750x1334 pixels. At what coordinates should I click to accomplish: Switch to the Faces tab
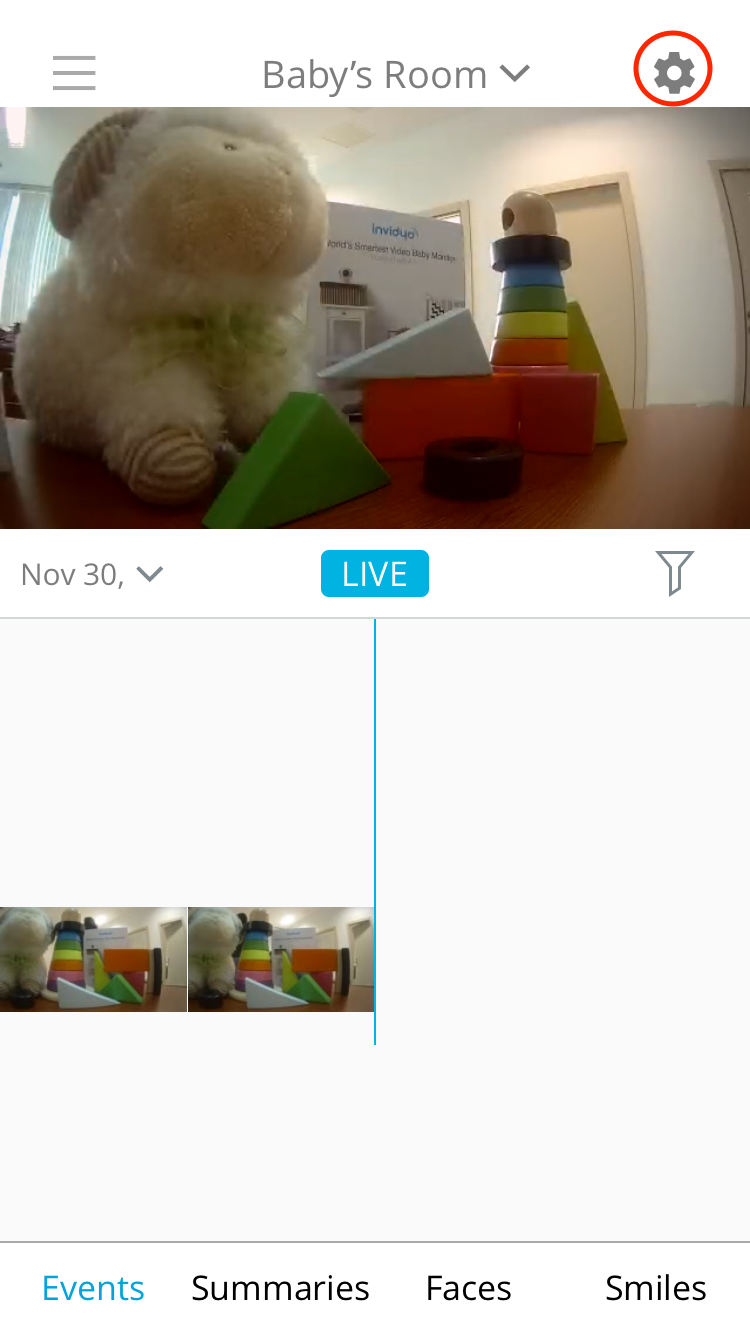[x=468, y=1288]
